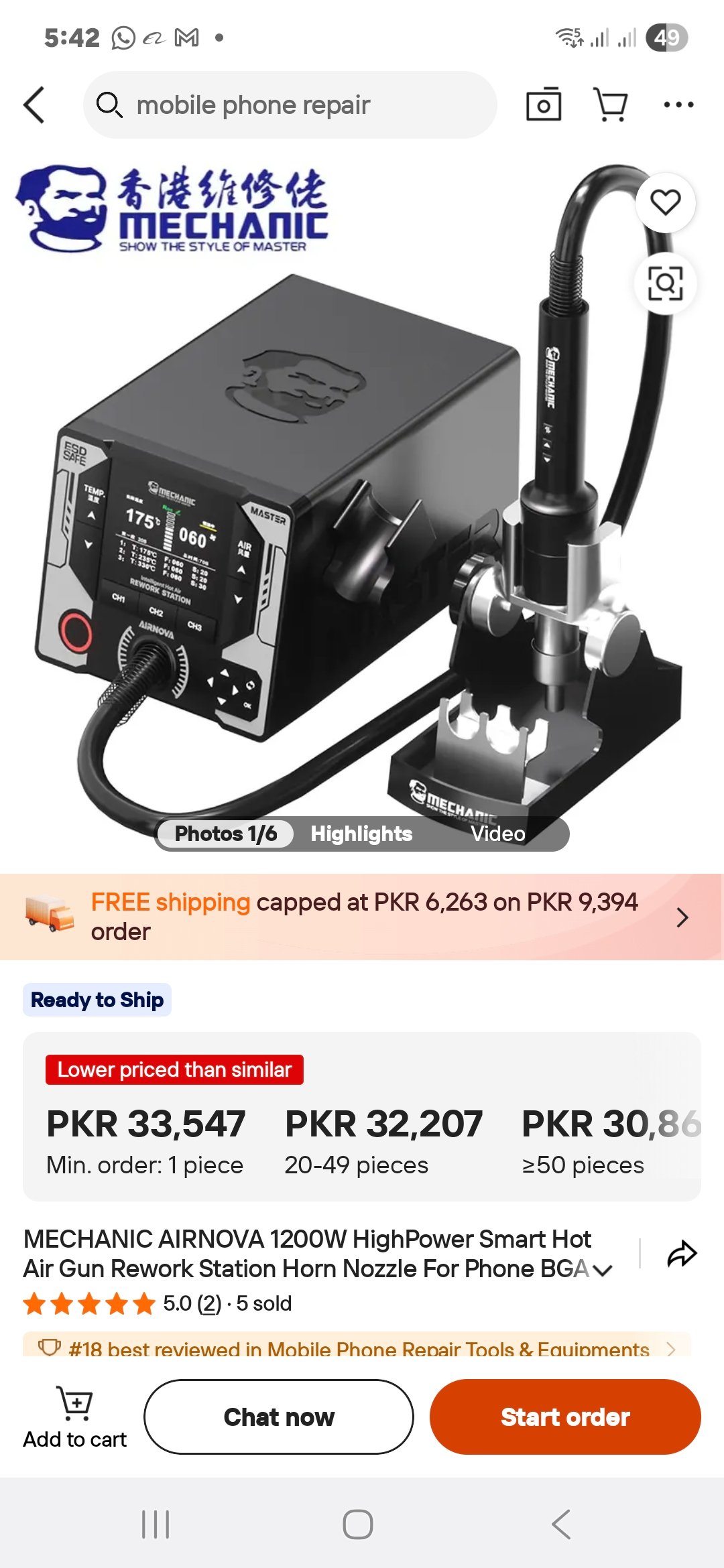Add this item to cart
The height and width of the screenshot is (1568, 724).
click(75, 1417)
